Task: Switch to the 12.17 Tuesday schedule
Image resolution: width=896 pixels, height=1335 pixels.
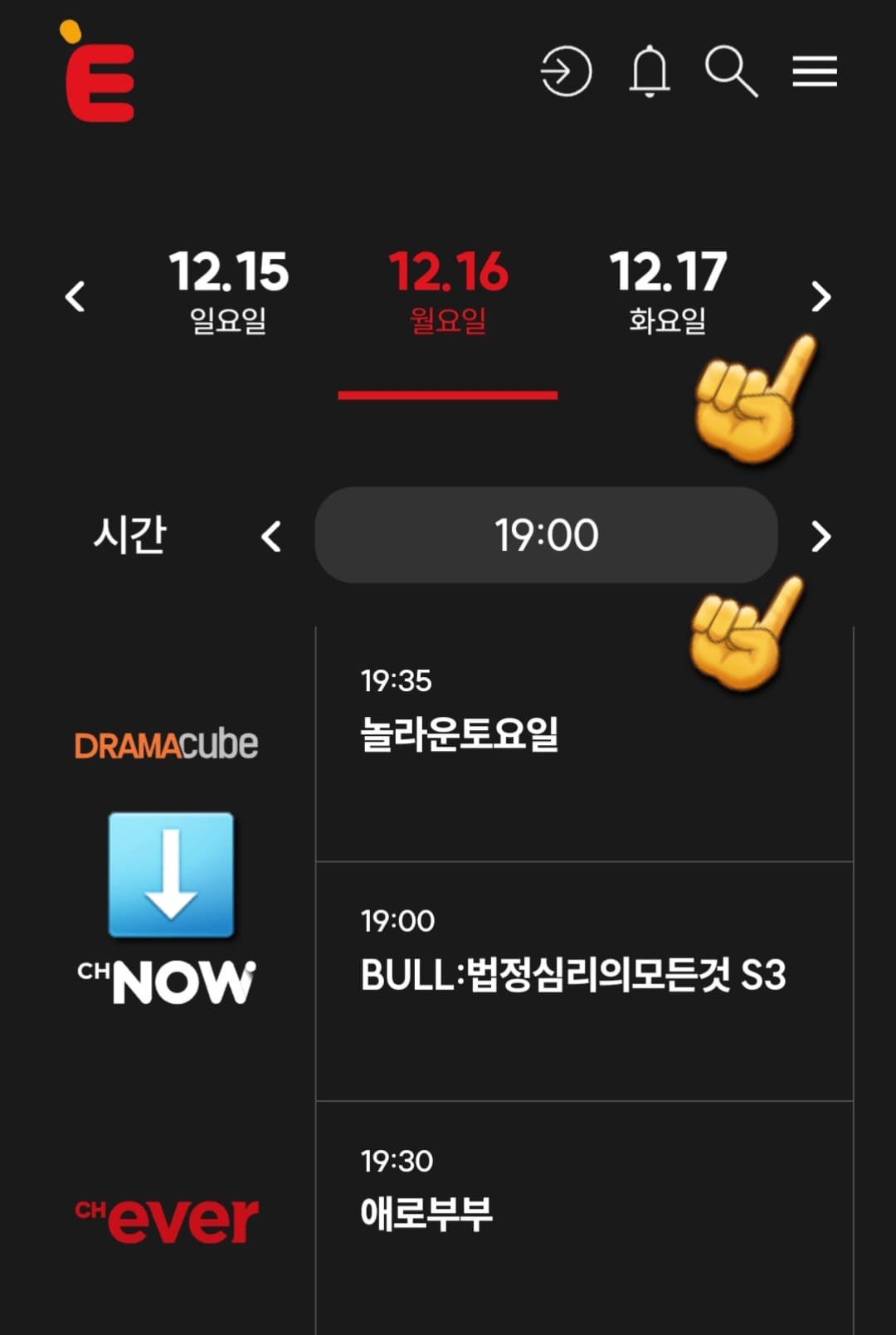Action: click(669, 290)
